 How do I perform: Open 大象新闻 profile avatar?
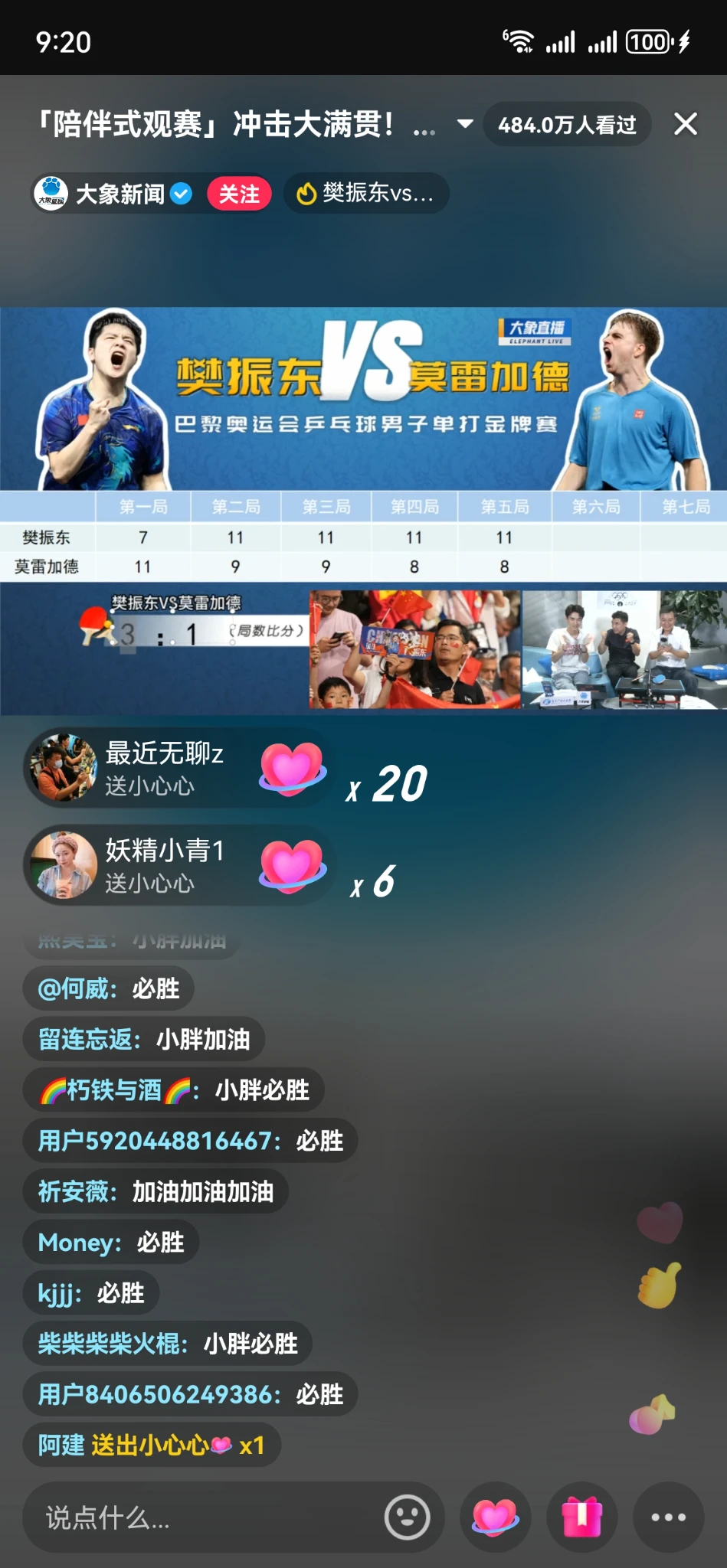(x=51, y=194)
